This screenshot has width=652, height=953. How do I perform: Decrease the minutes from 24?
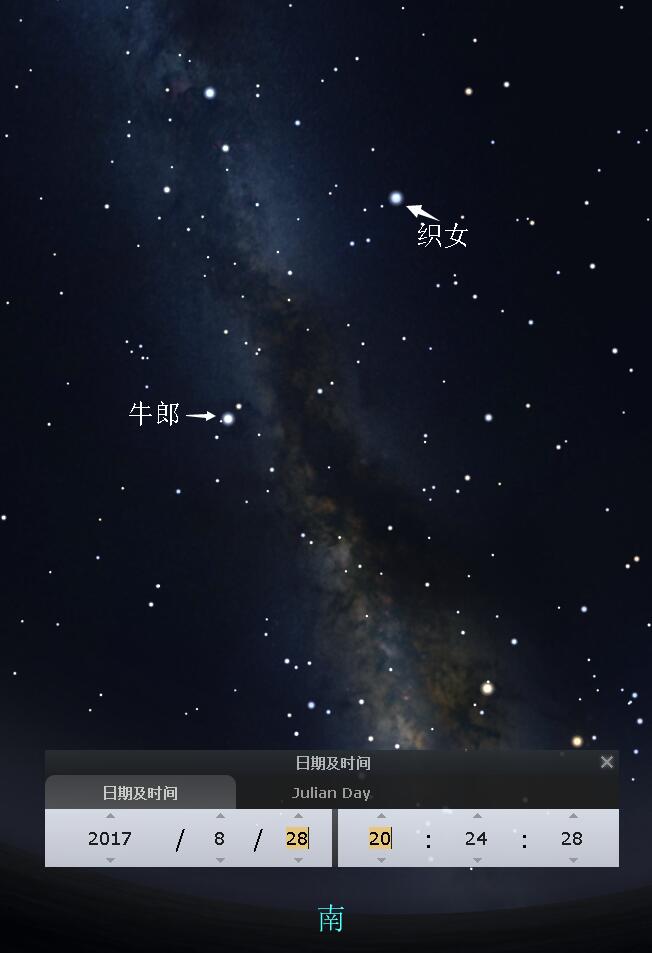(x=476, y=860)
